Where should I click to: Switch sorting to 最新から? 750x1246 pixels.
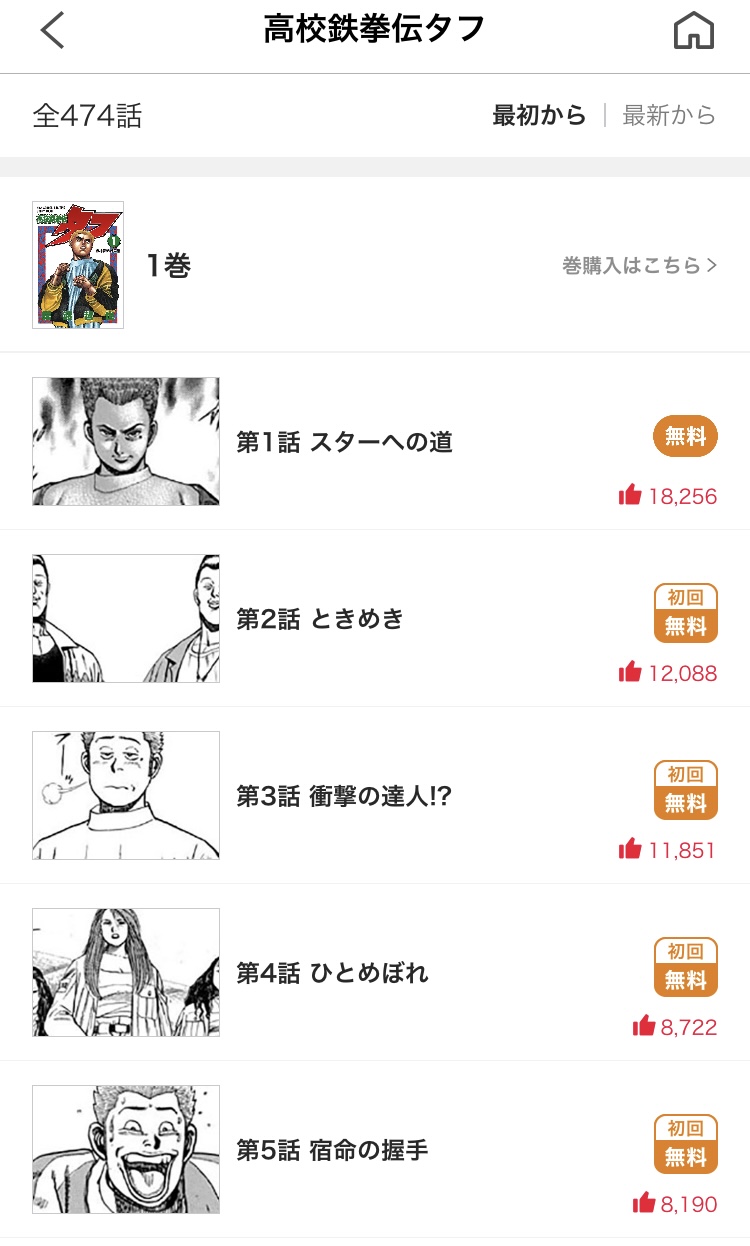[x=669, y=116]
